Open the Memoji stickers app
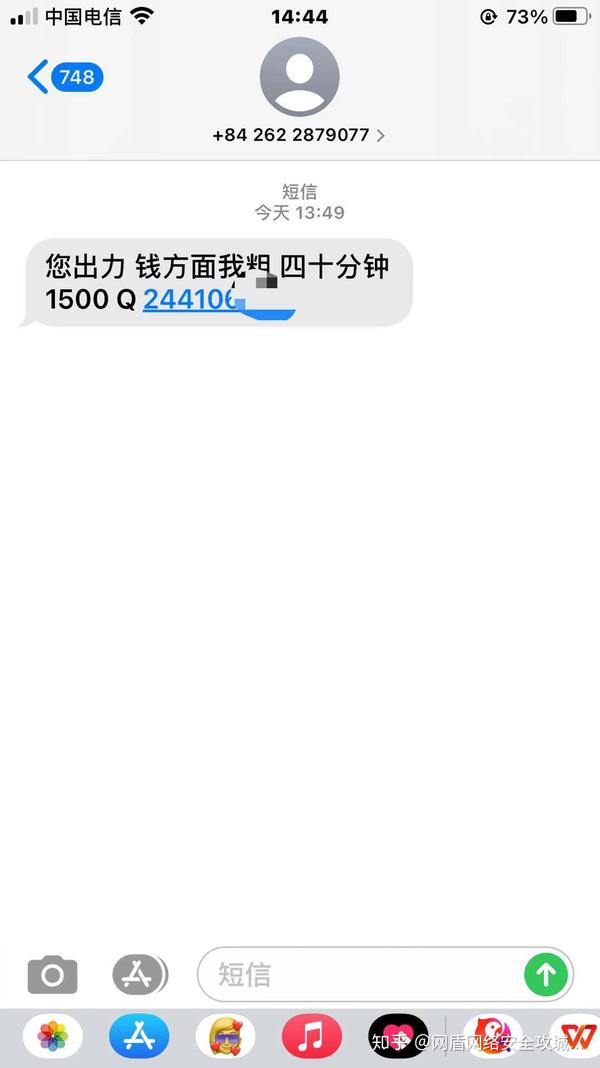This screenshot has height=1068, width=600. click(225, 1037)
